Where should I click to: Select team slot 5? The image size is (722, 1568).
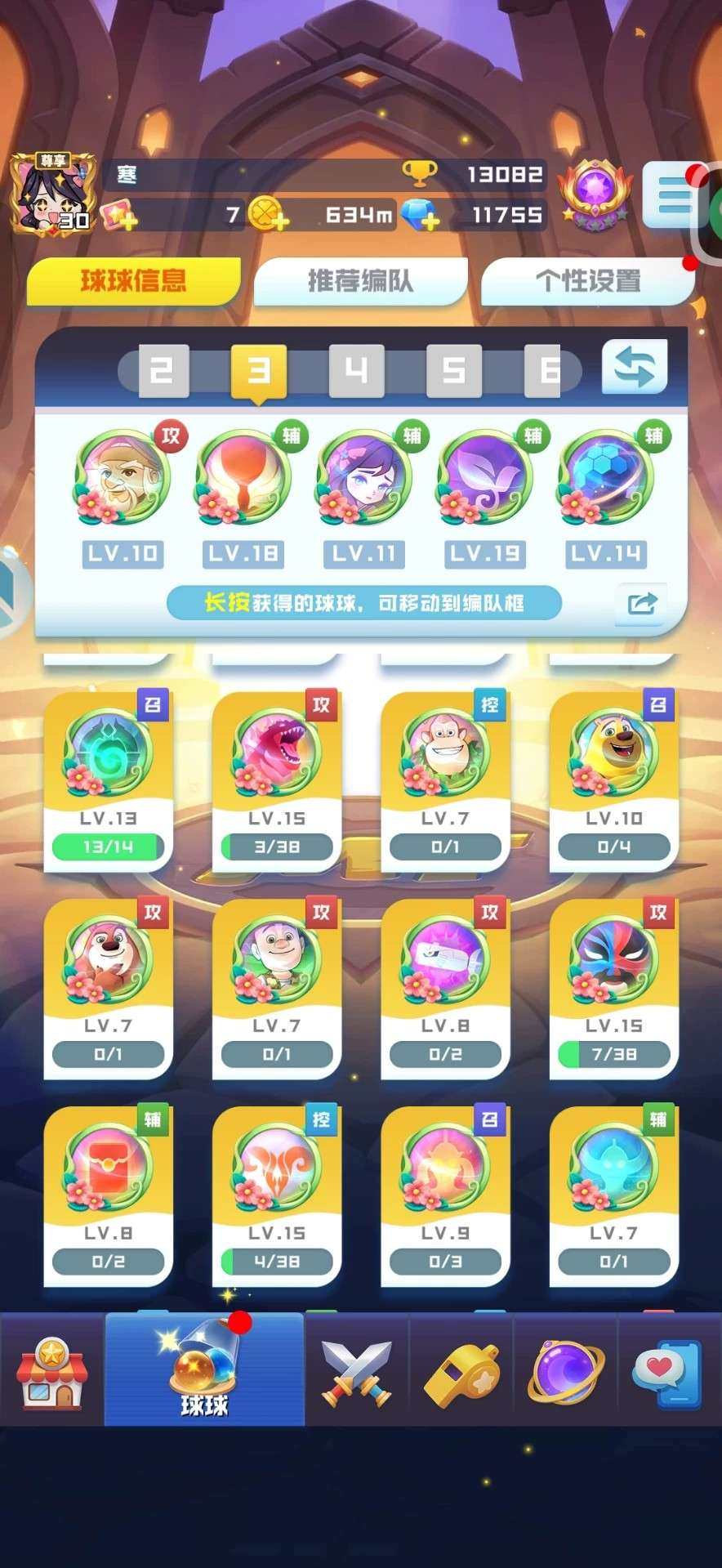coord(453,371)
